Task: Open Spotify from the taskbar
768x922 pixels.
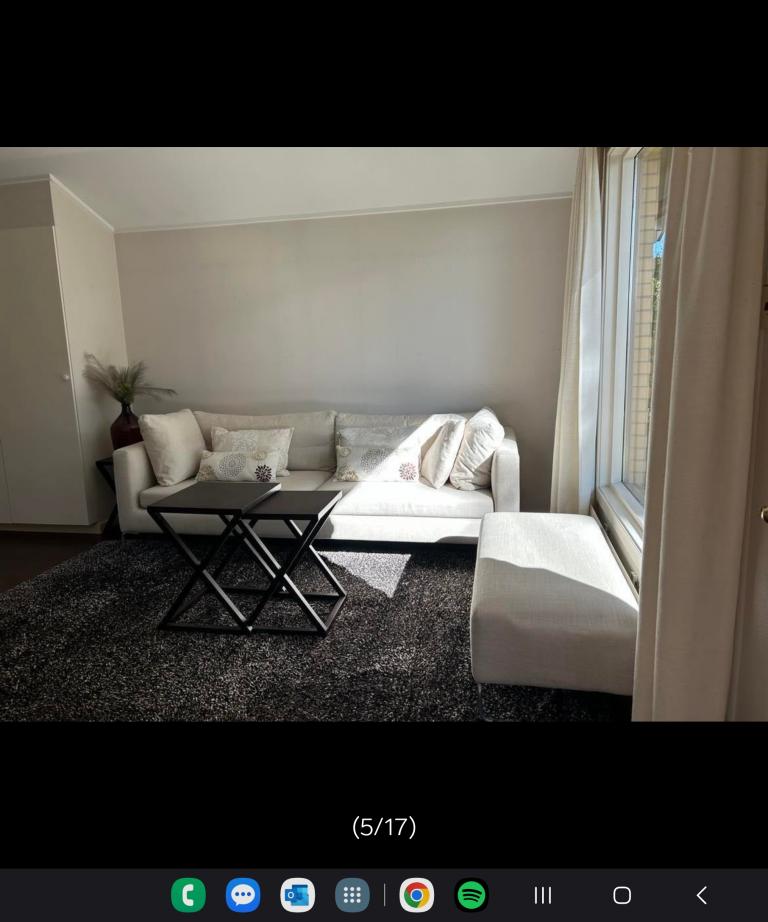Action: pyautogui.click(x=472, y=895)
